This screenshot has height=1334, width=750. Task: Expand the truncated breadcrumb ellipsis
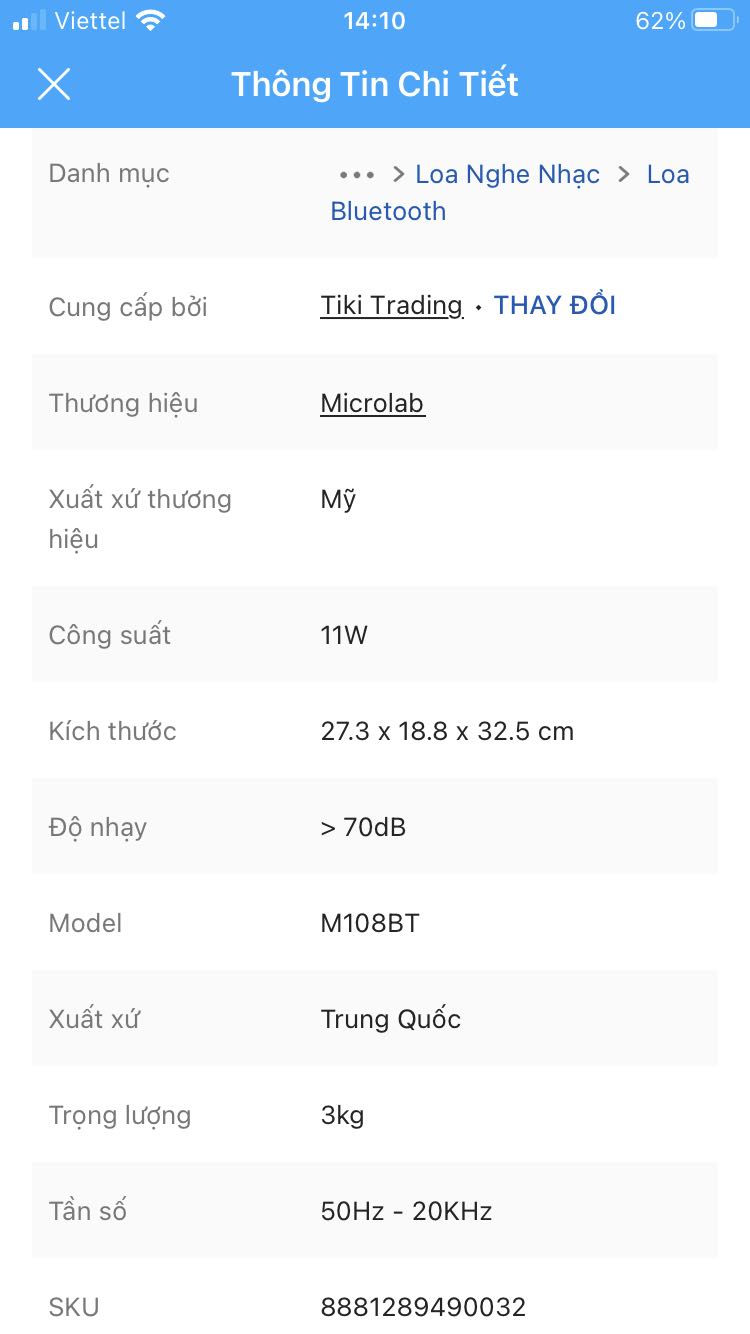[356, 174]
